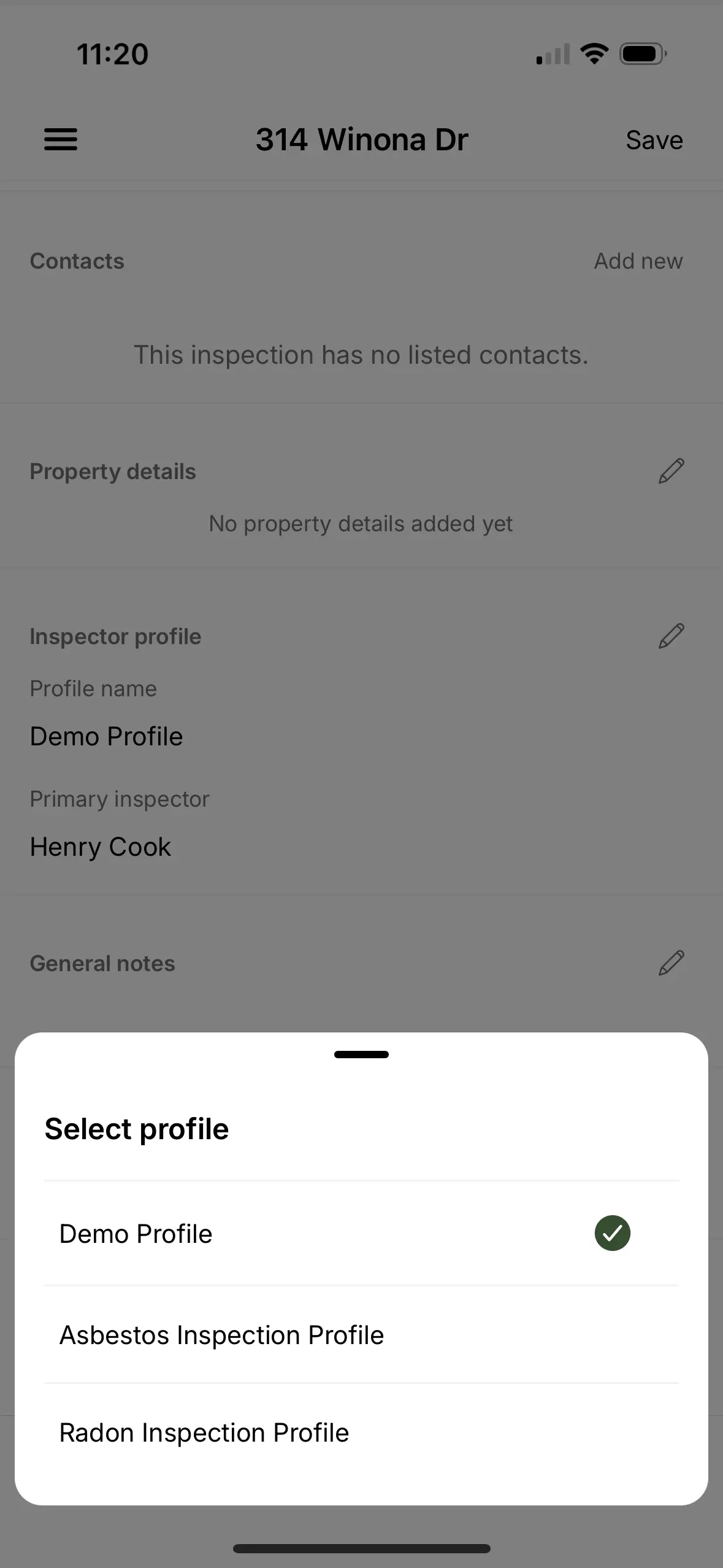Collapse the Select profile sheet via drag handle
This screenshot has width=723, height=1568.
point(361,1054)
